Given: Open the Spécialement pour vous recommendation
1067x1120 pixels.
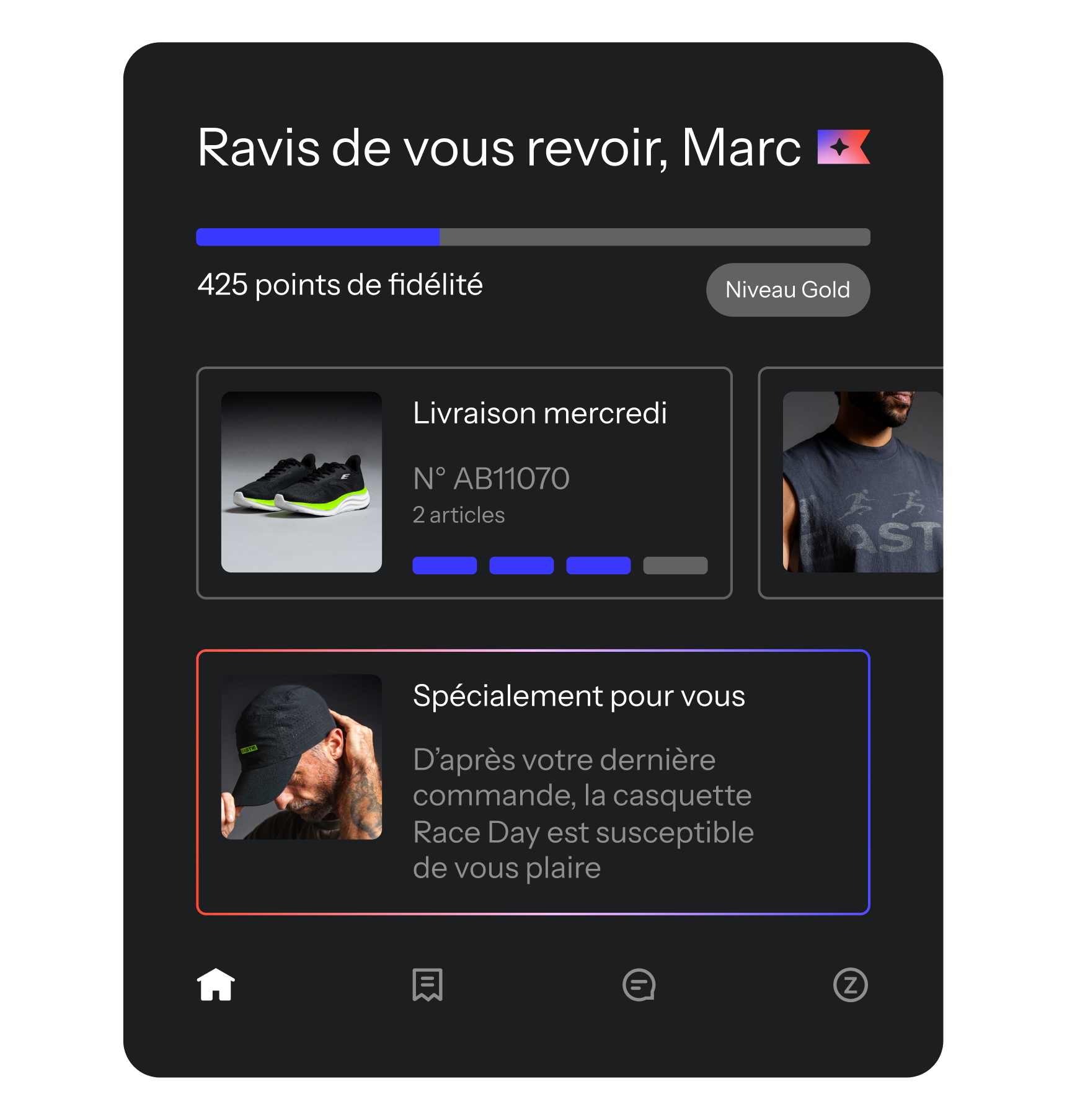Looking at the screenshot, I should [533, 781].
